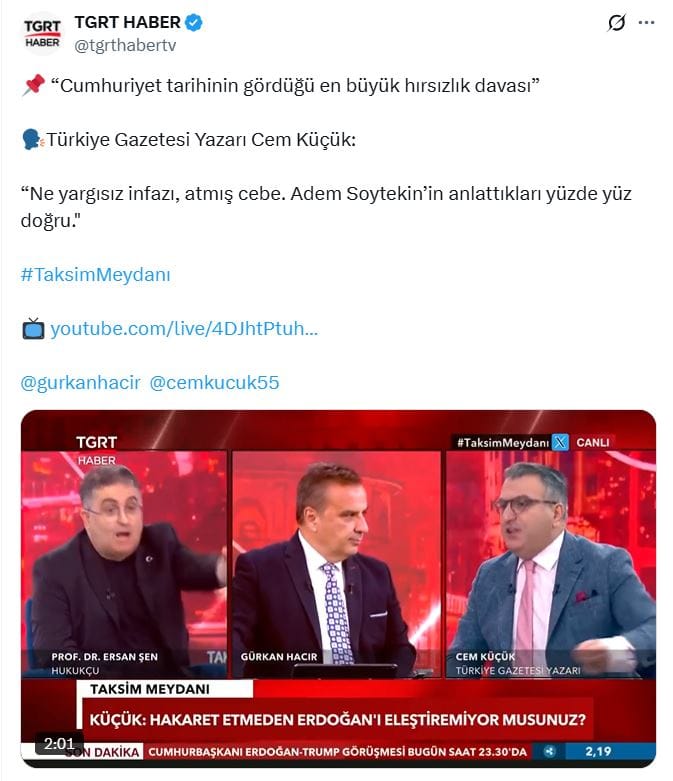Screen dimensions: 673x781
Task: Open the tweet's three-dot overflow menu
Action: coord(647,22)
